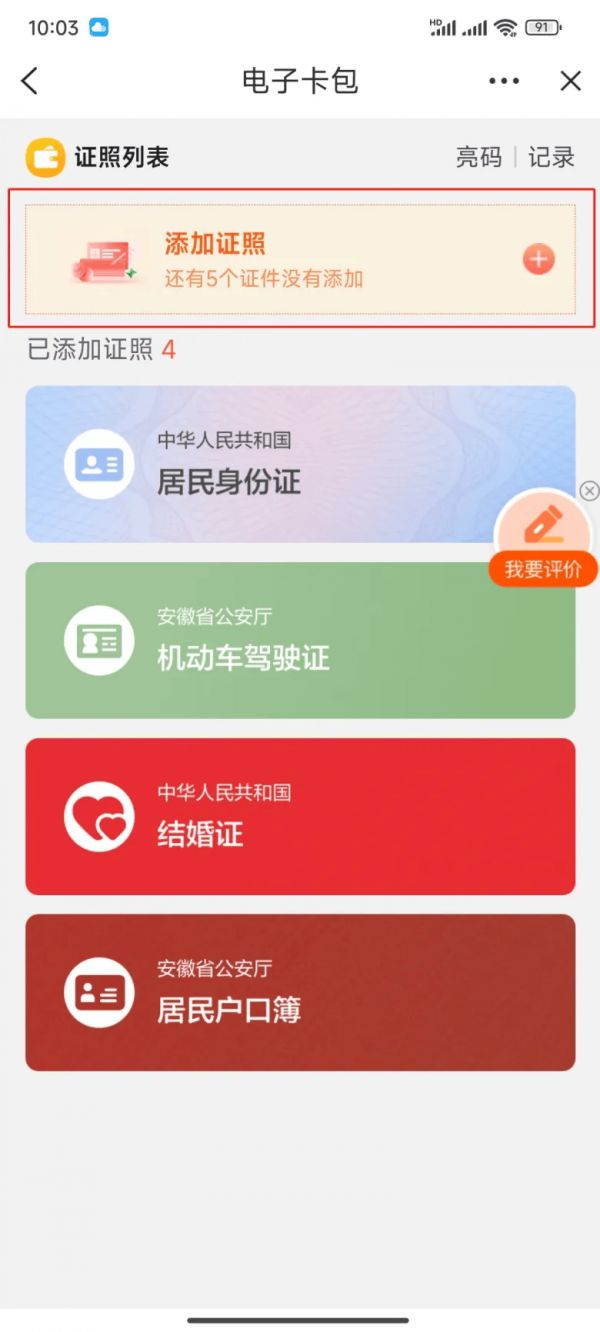
Task: Go back using the top-left arrow
Action: coord(29,81)
